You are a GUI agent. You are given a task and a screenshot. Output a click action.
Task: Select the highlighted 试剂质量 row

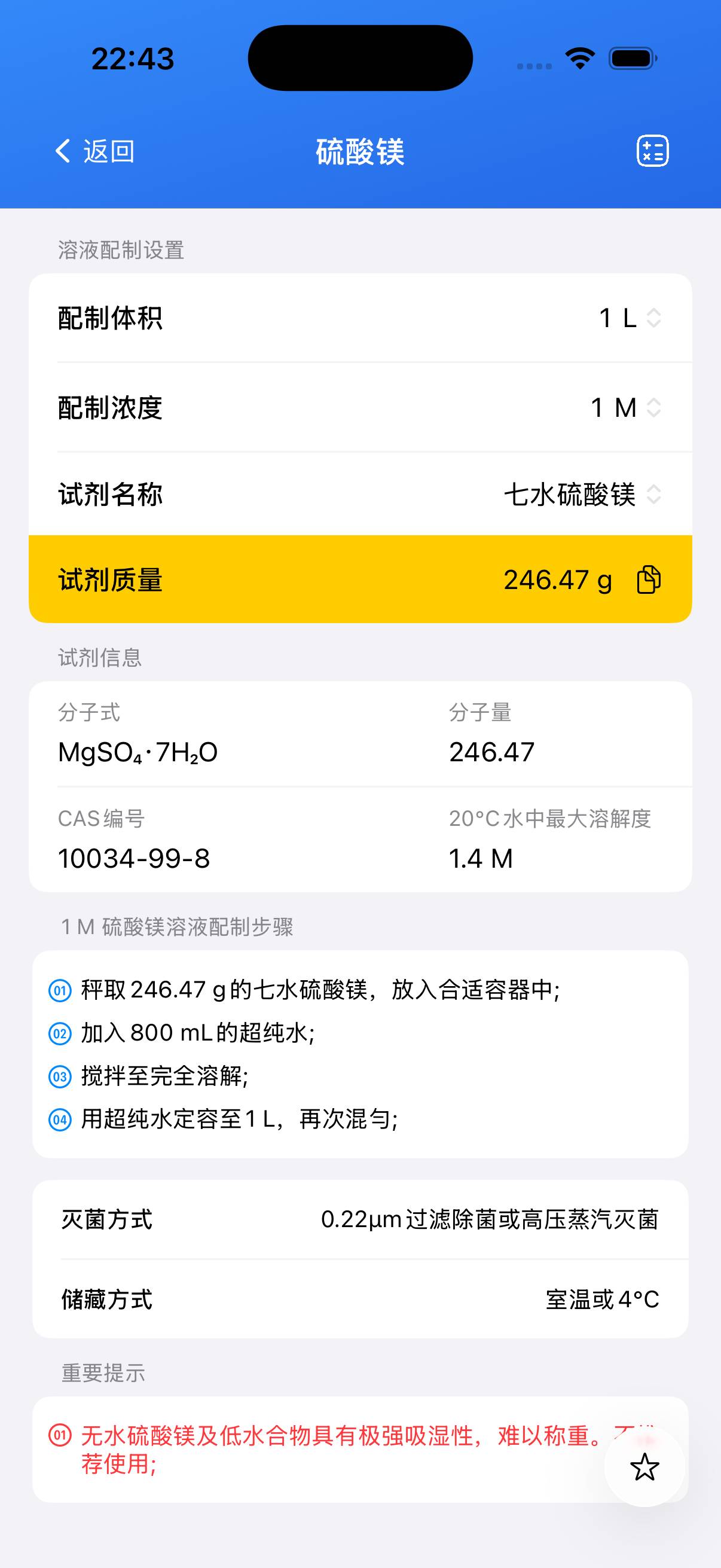360,578
